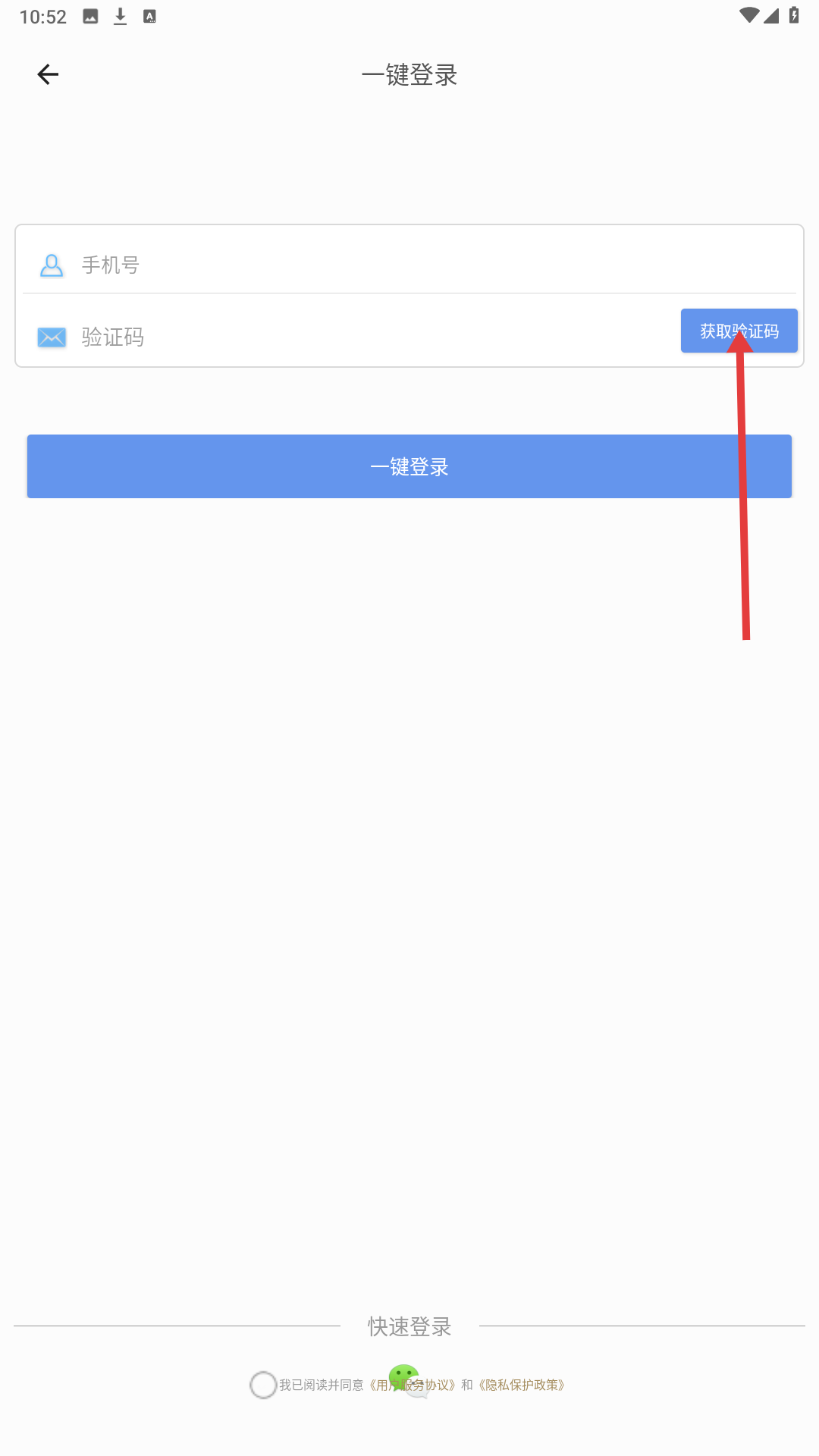The image size is (819, 1456).
Task: Tap the 验证码 verification code field
Action: coord(364,337)
